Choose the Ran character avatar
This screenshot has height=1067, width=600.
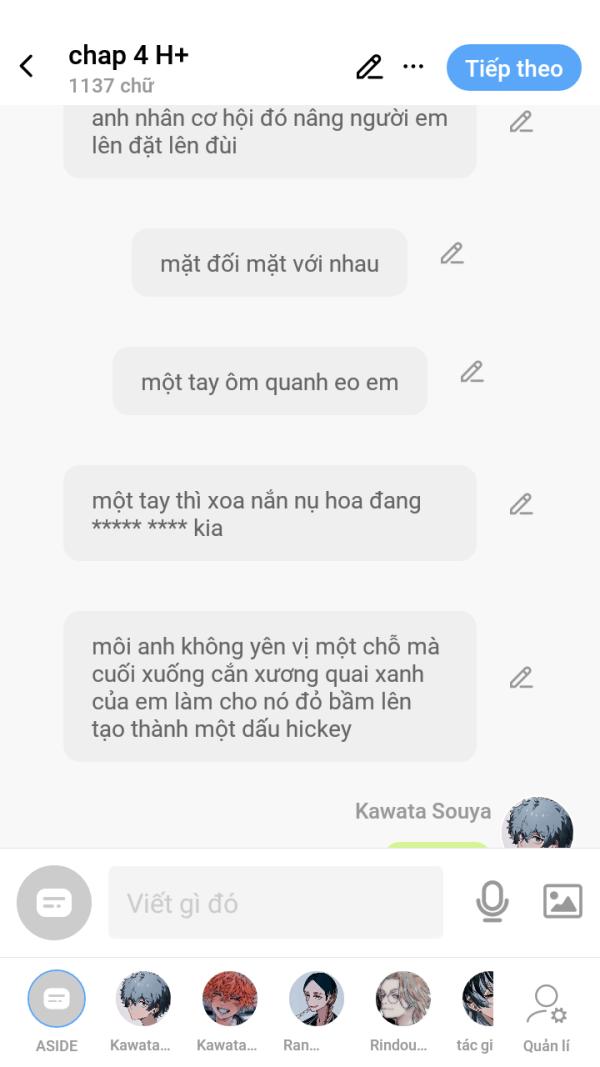click(x=316, y=999)
